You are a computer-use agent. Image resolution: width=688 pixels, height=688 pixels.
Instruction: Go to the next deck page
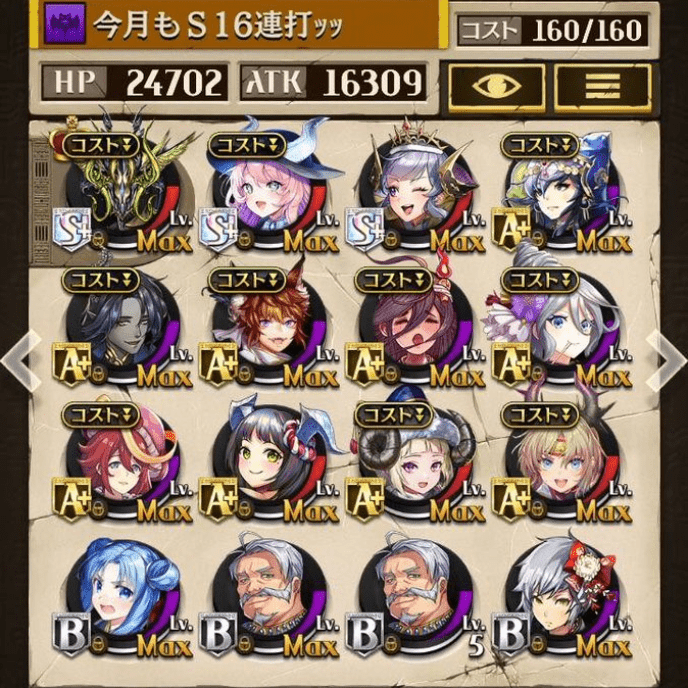[669, 356]
